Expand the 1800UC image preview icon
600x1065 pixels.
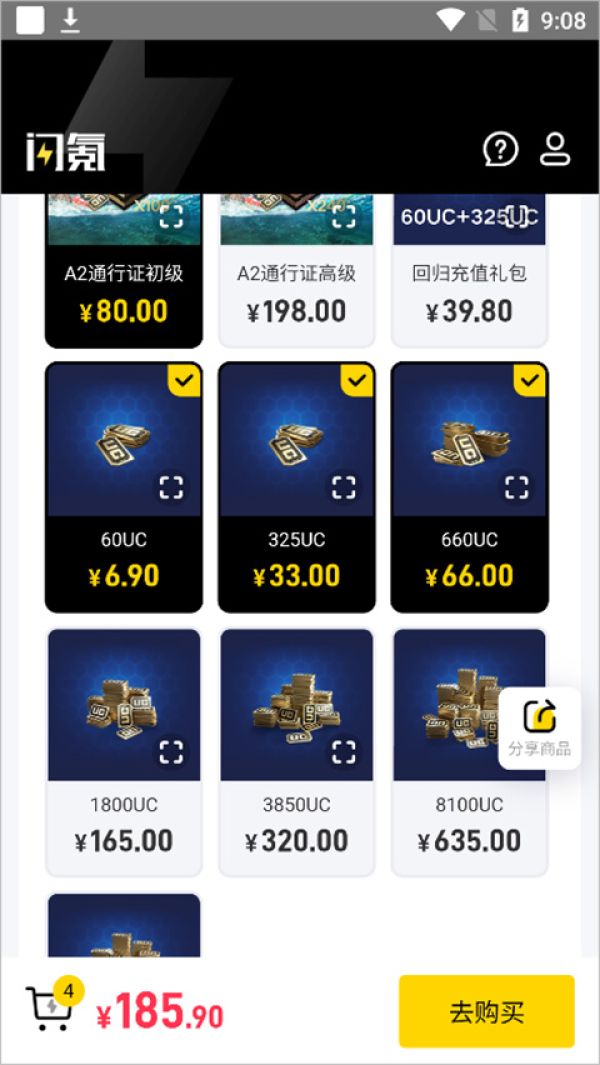pos(172,752)
